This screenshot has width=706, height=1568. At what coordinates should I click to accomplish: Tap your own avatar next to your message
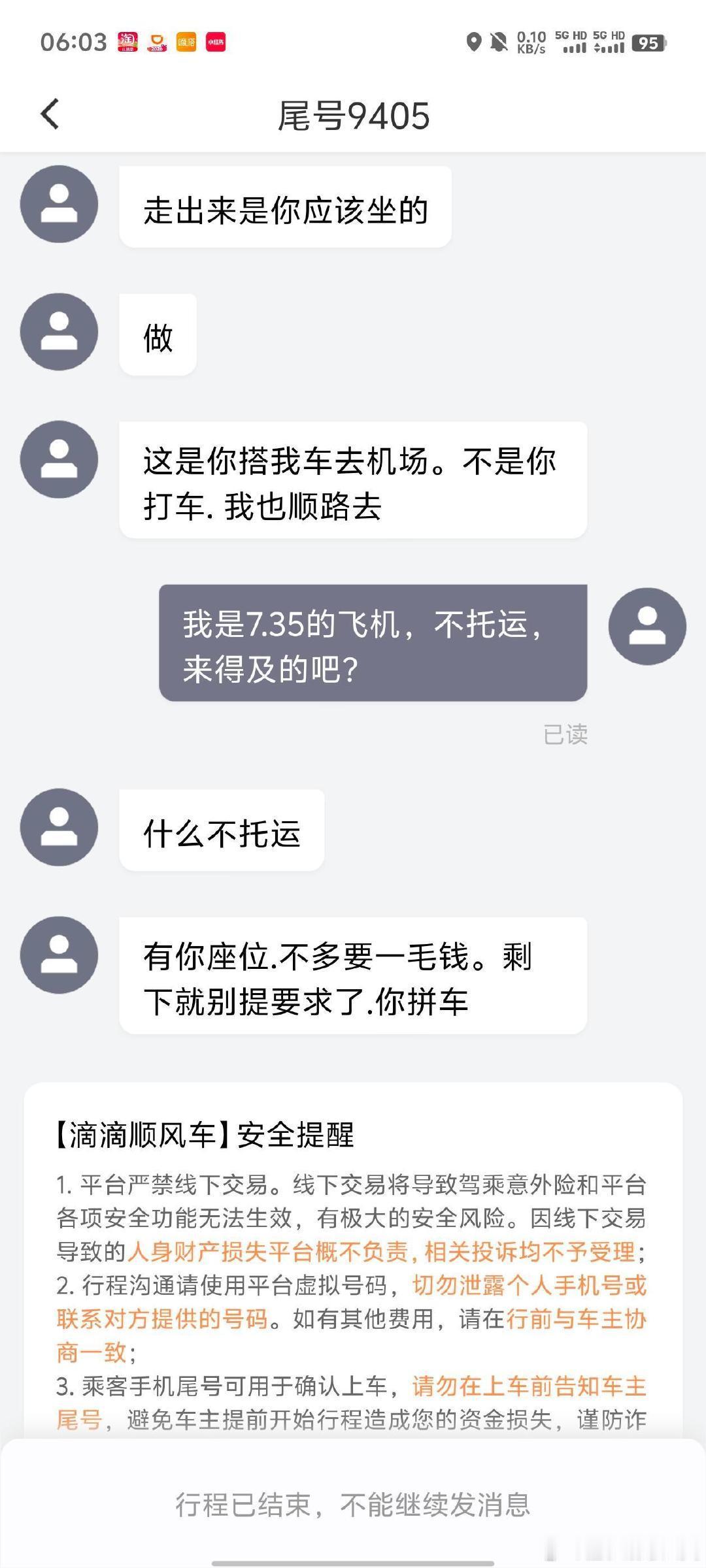(646, 629)
